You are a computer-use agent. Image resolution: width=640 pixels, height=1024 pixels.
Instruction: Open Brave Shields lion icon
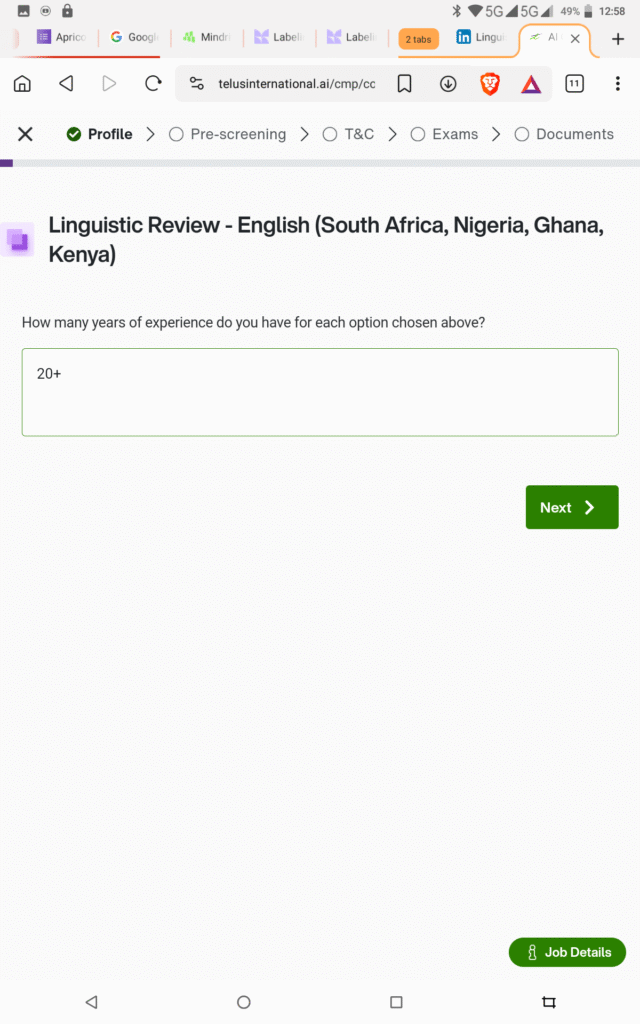(490, 84)
